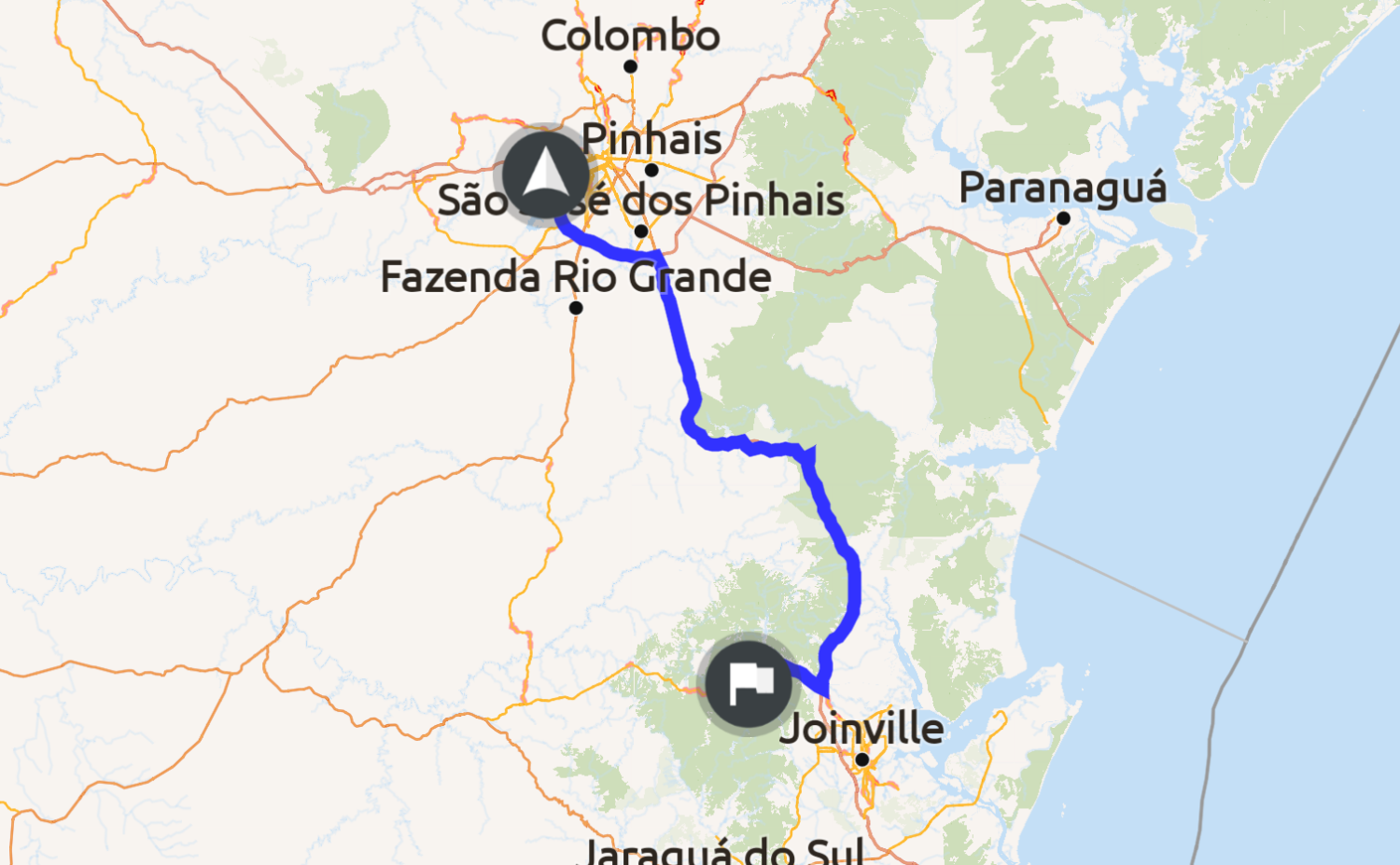The height and width of the screenshot is (865, 1400).
Task: Tap the destination flag marker near Joinville
Action: 749,685
